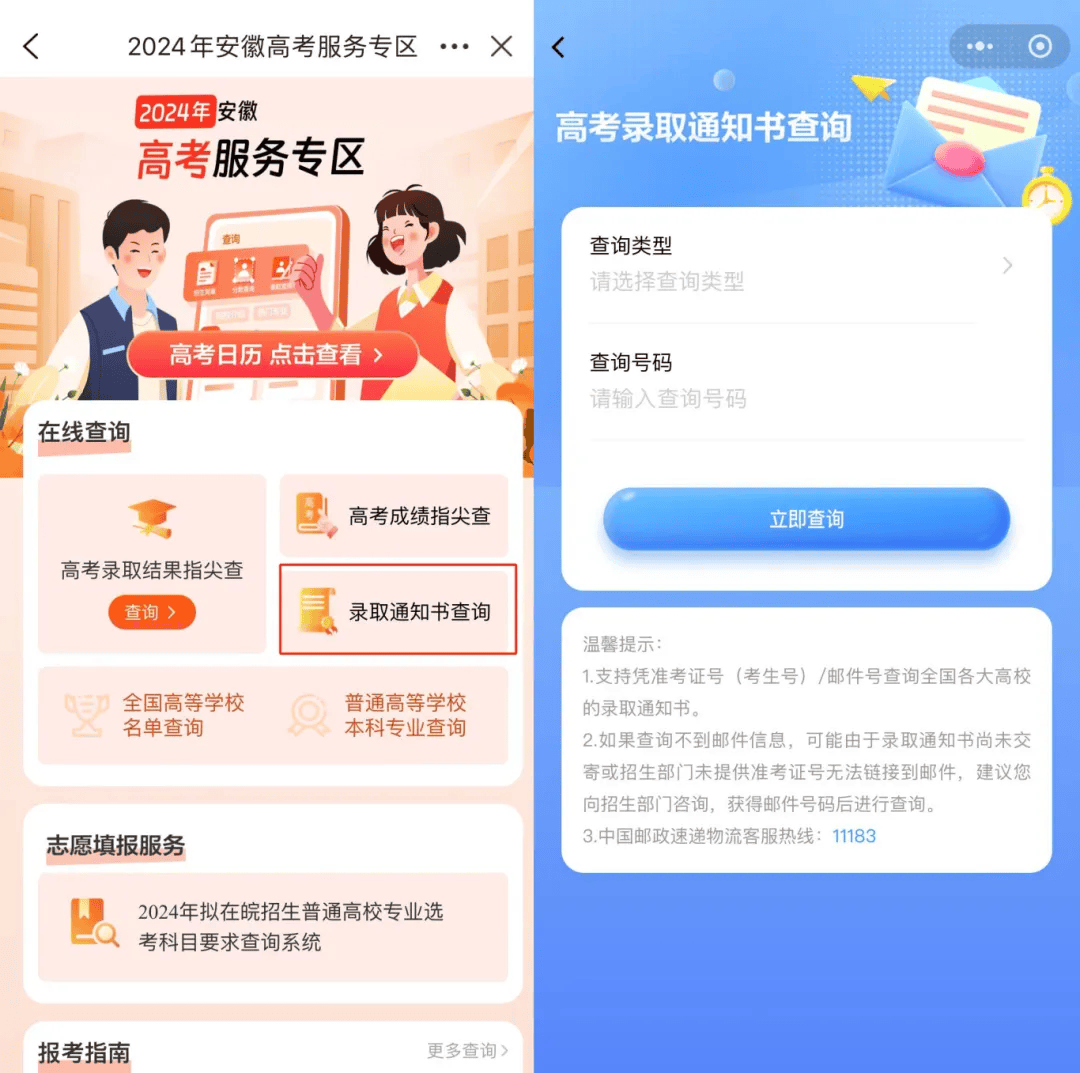Go back from the 高考录取通知书查询 page
The width and height of the screenshot is (1080, 1073).
click(x=558, y=47)
